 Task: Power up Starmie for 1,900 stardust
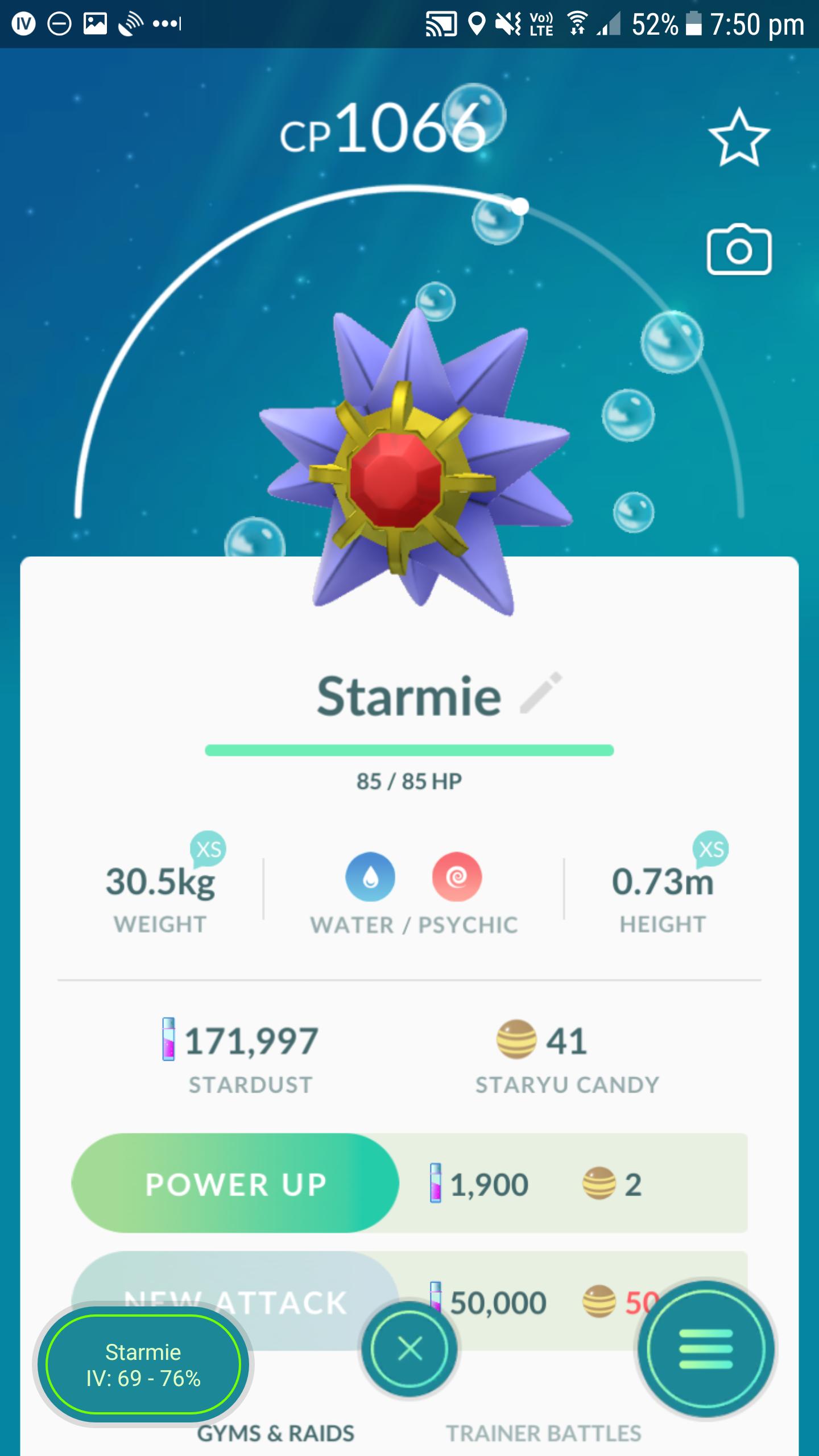pos(235,1184)
